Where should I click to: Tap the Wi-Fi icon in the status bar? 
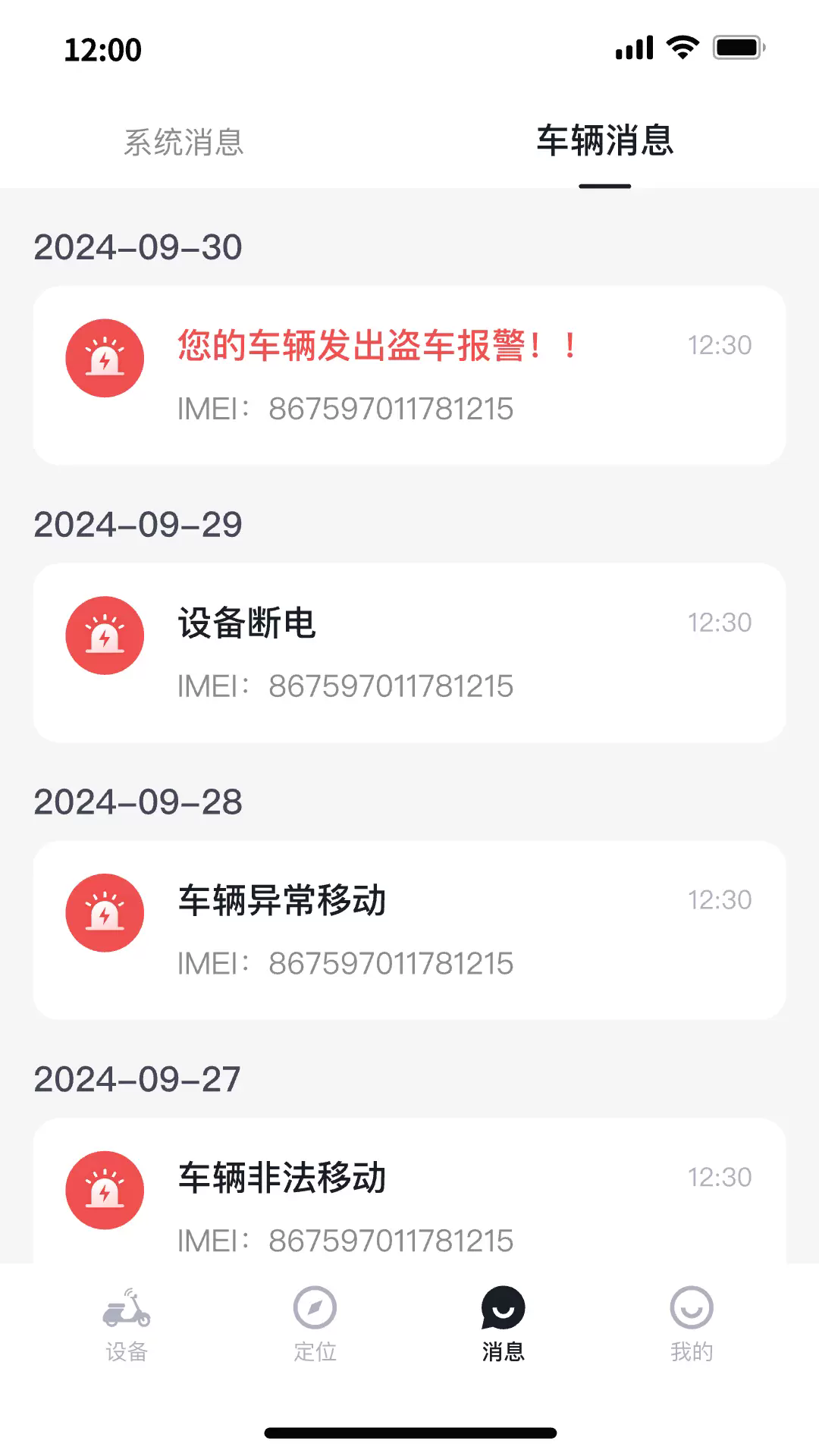tap(682, 48)
